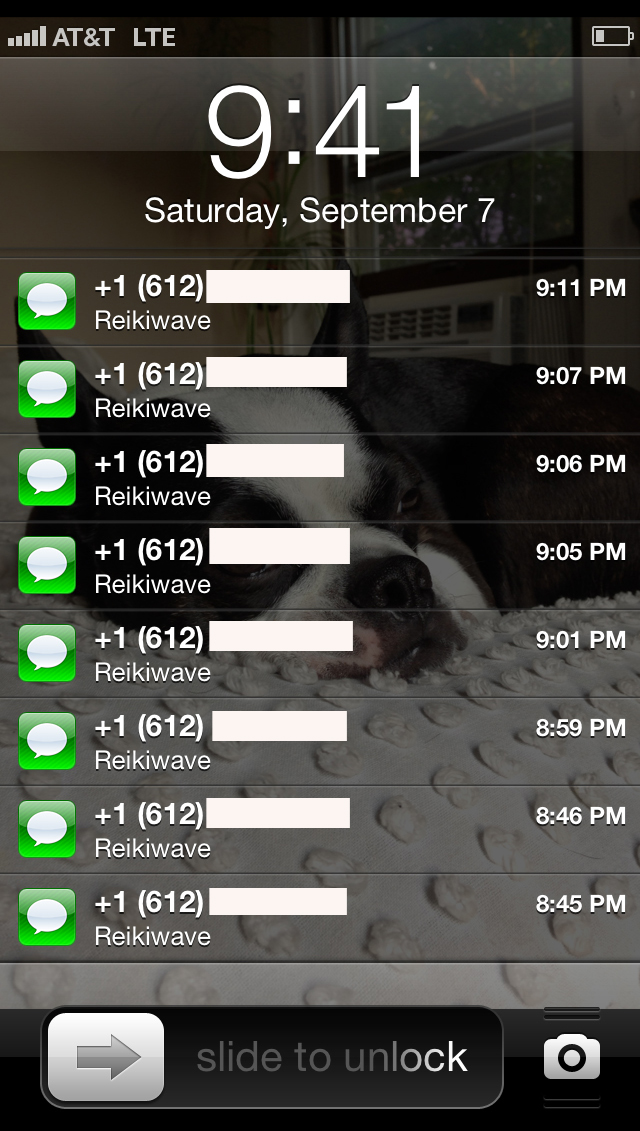This screenshot has width=640, height=1131.
Task: Open the 9:07 PM Reikiwave message notification
Action: (320, 391)
